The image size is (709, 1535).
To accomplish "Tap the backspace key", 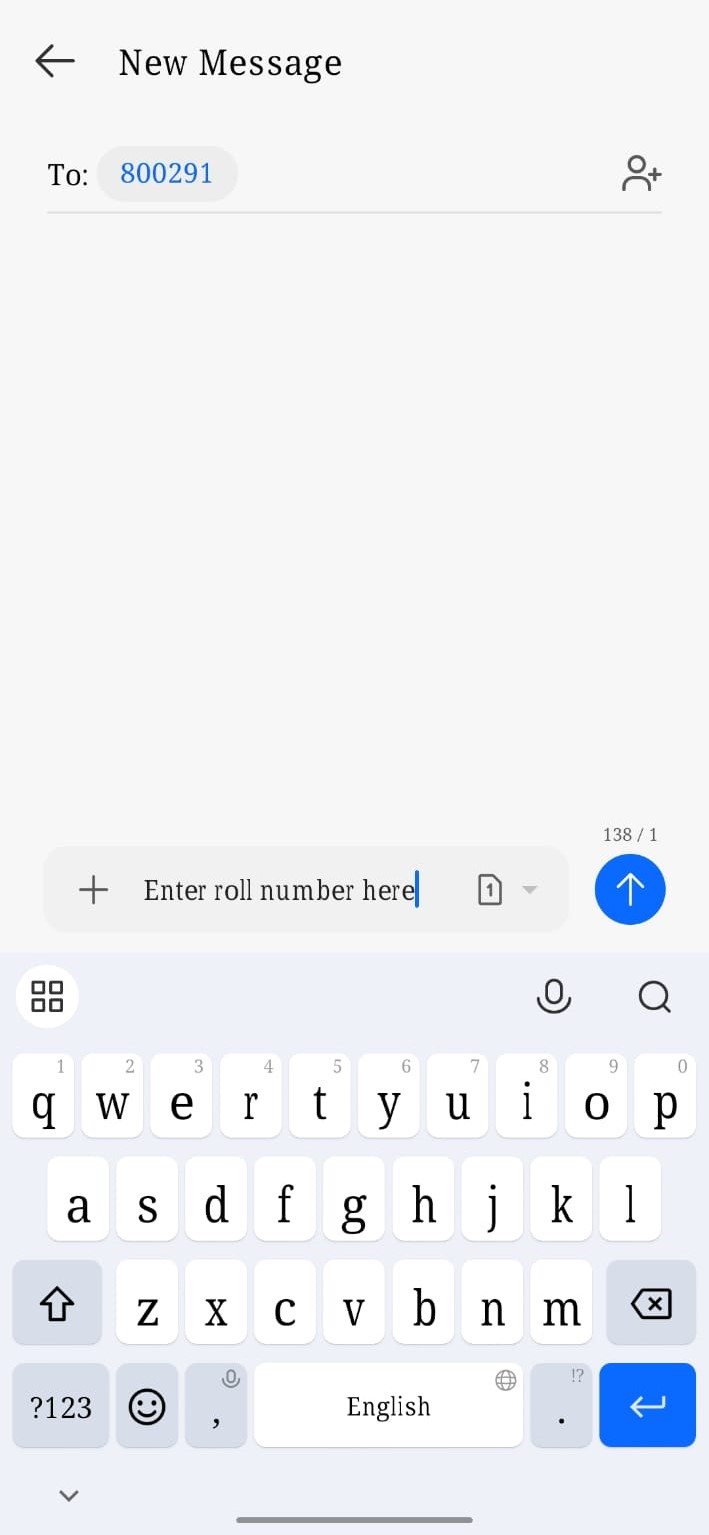I will click(x=651, y=1303).
